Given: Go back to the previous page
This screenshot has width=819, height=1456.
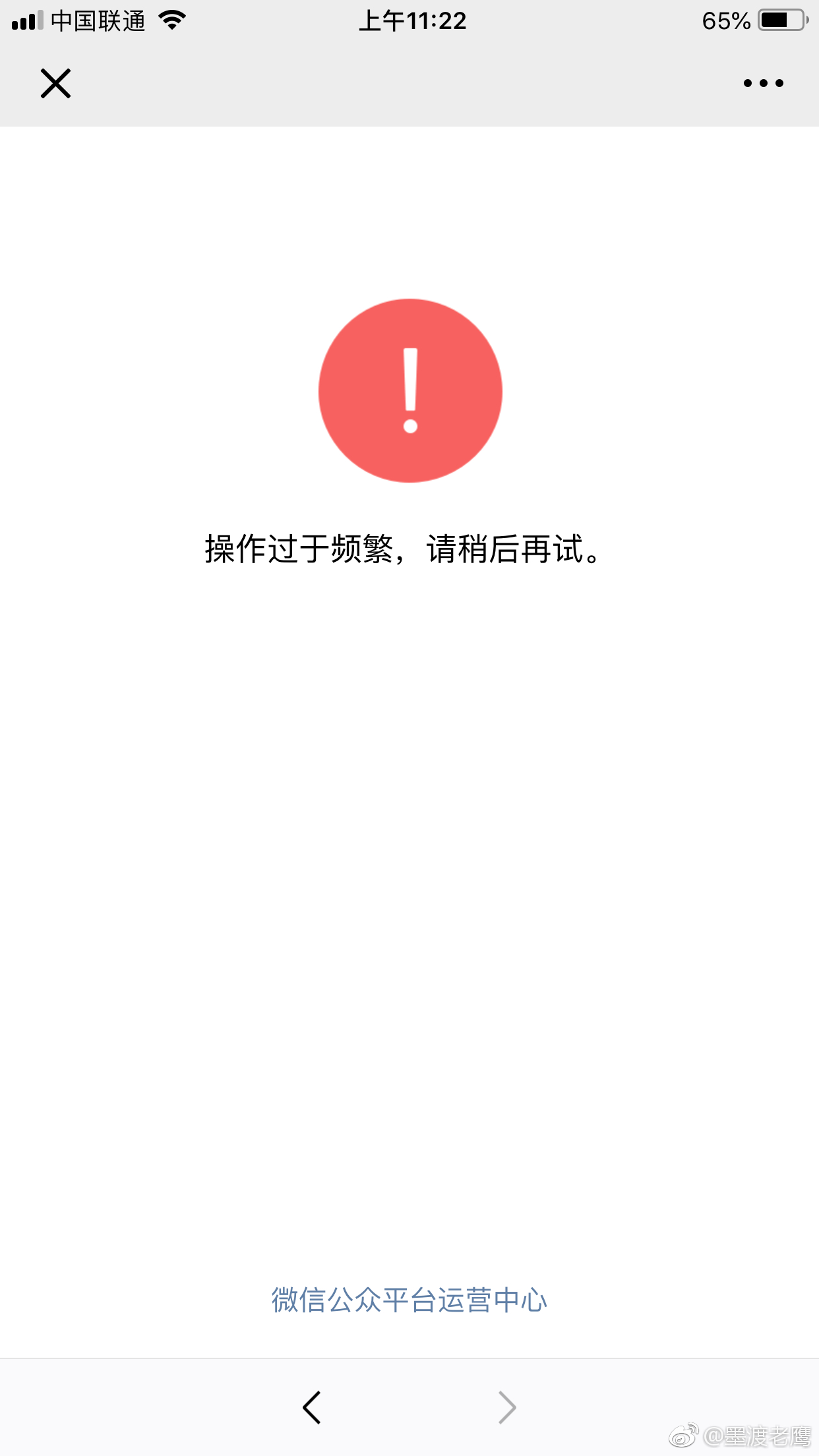Looking at the screenshot, I should (x=312, y=1407).
